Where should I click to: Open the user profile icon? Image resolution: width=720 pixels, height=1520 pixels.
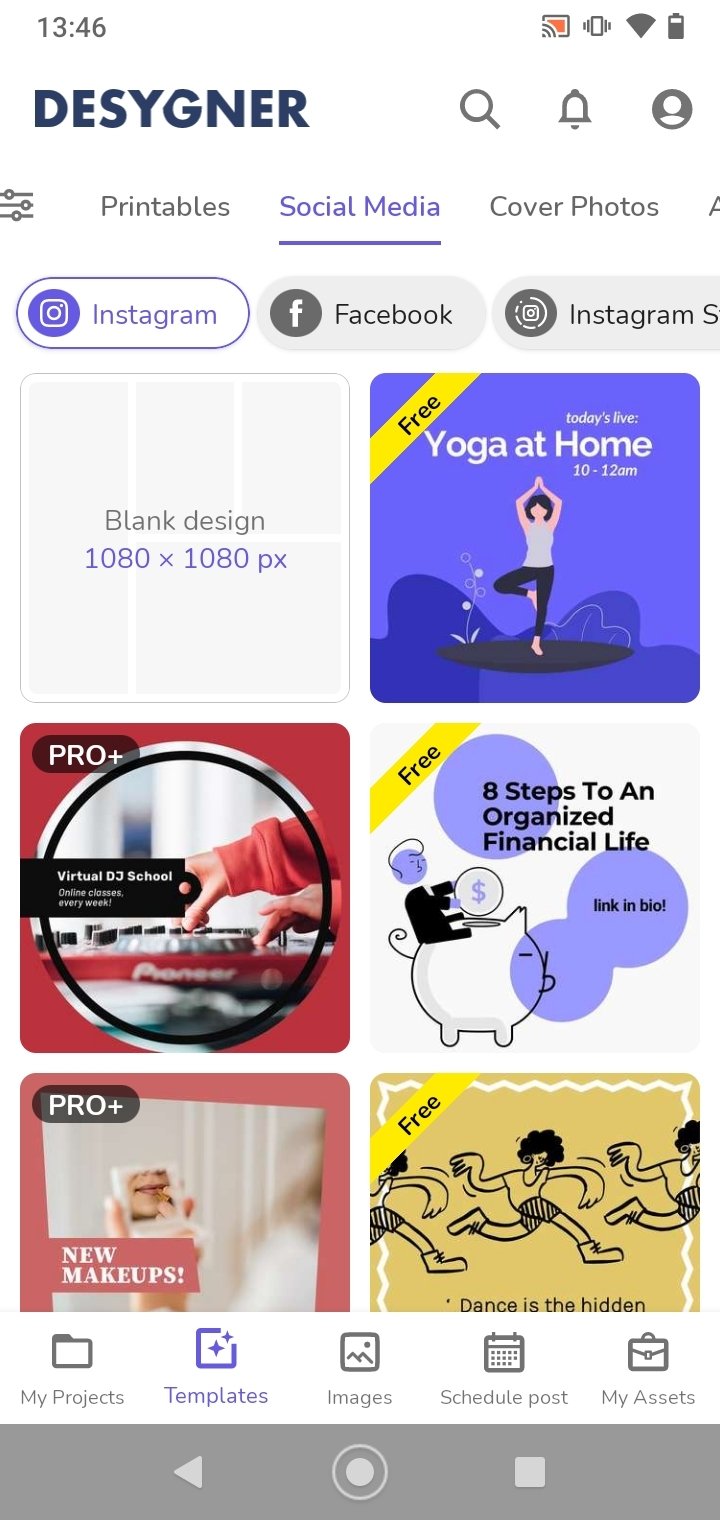click(672, 109)
